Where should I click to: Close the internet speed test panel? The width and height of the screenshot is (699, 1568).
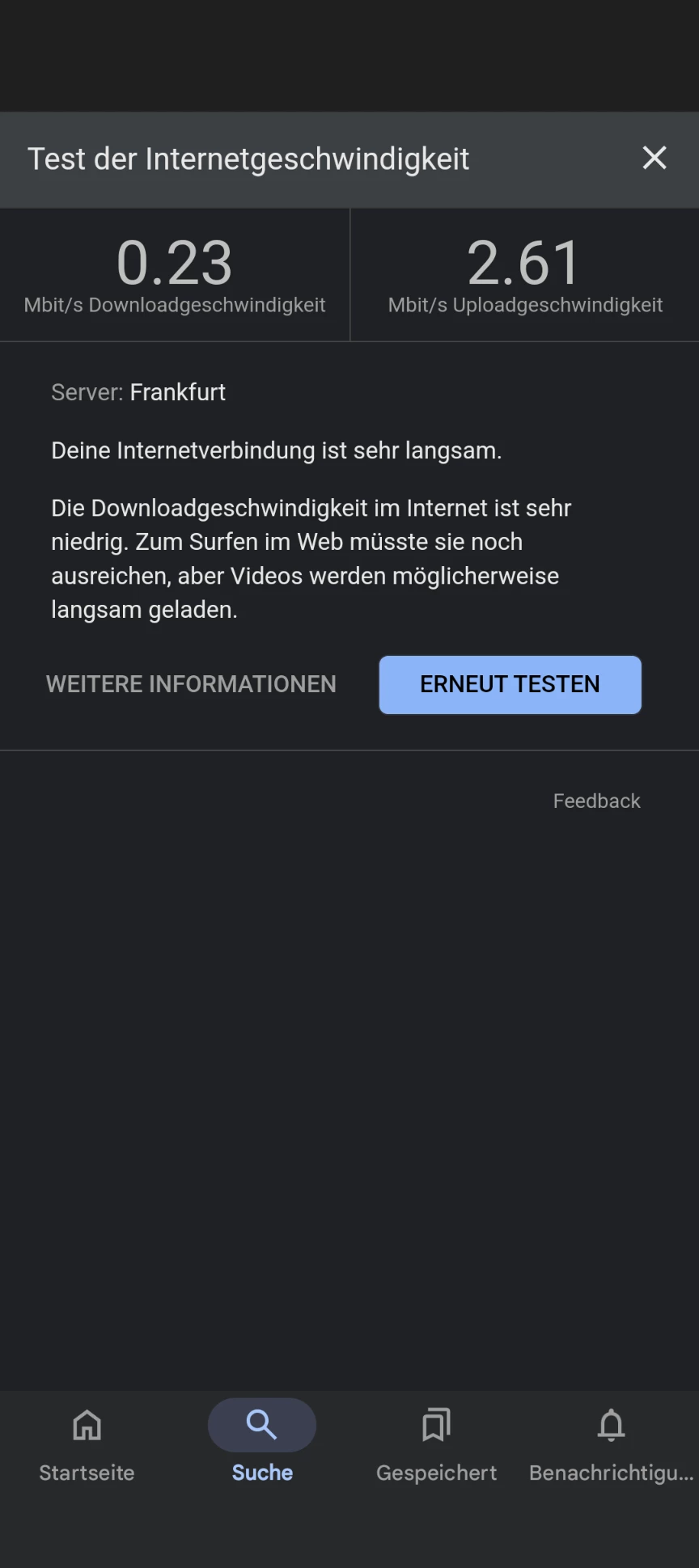pyautogui.click(x=654, y=158)
